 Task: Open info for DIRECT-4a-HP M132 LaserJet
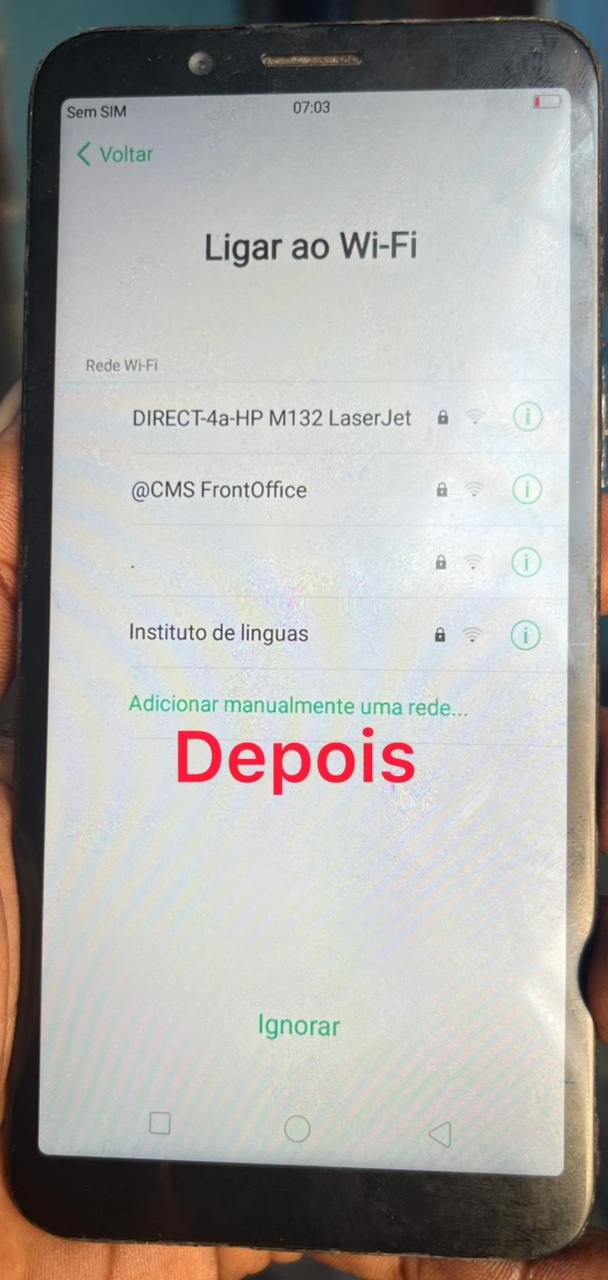[527, 417]
